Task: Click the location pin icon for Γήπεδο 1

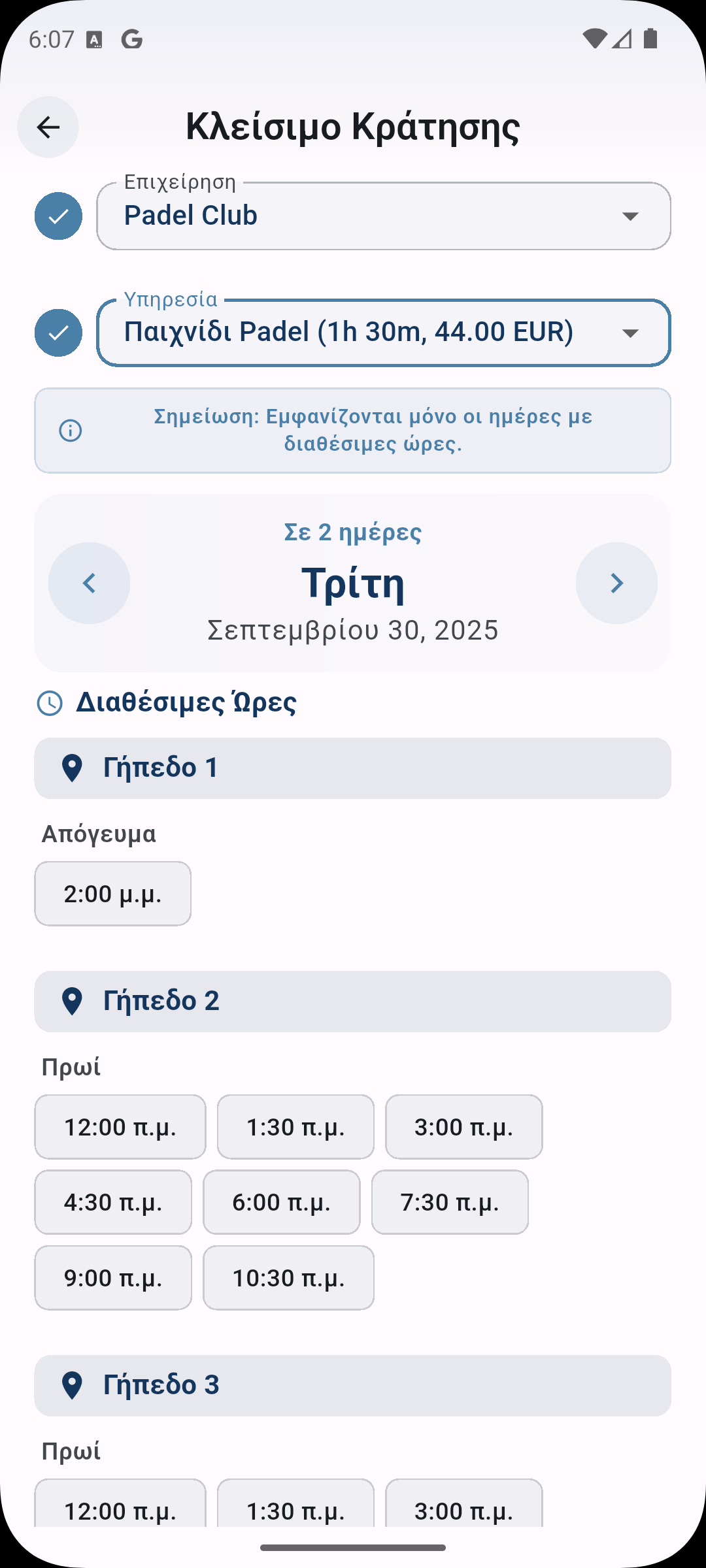Action: [71, 768]
